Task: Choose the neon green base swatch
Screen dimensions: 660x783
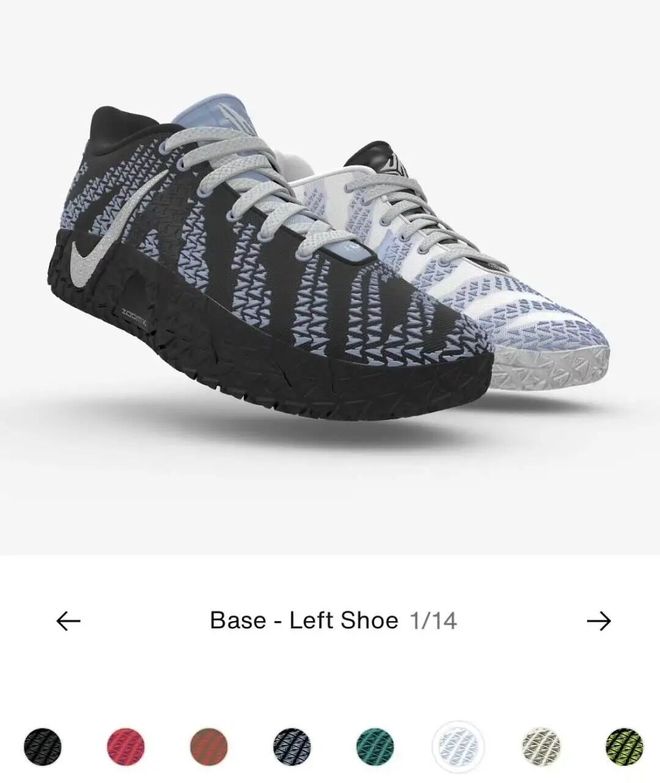Action: (x=624, y=746)
